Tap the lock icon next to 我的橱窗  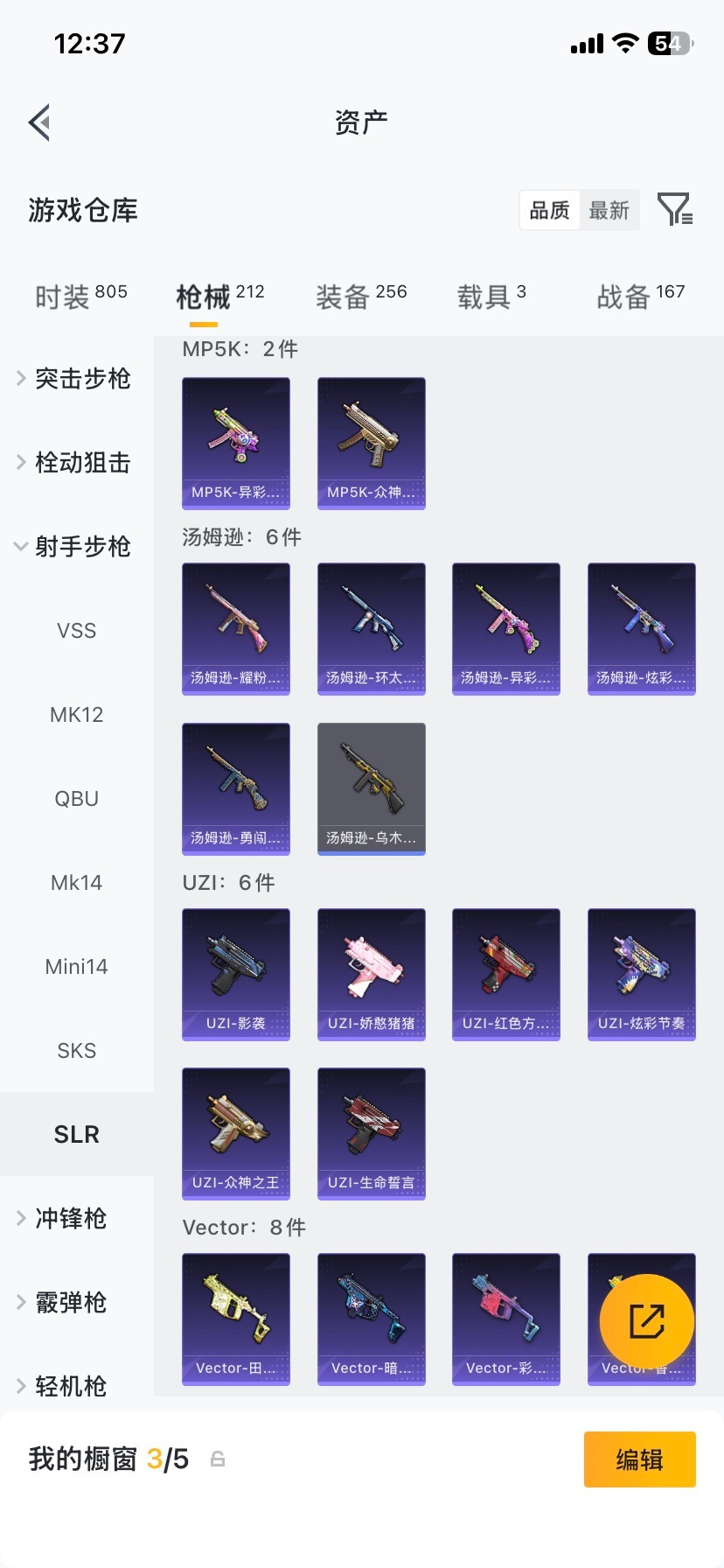(216, 1459)
